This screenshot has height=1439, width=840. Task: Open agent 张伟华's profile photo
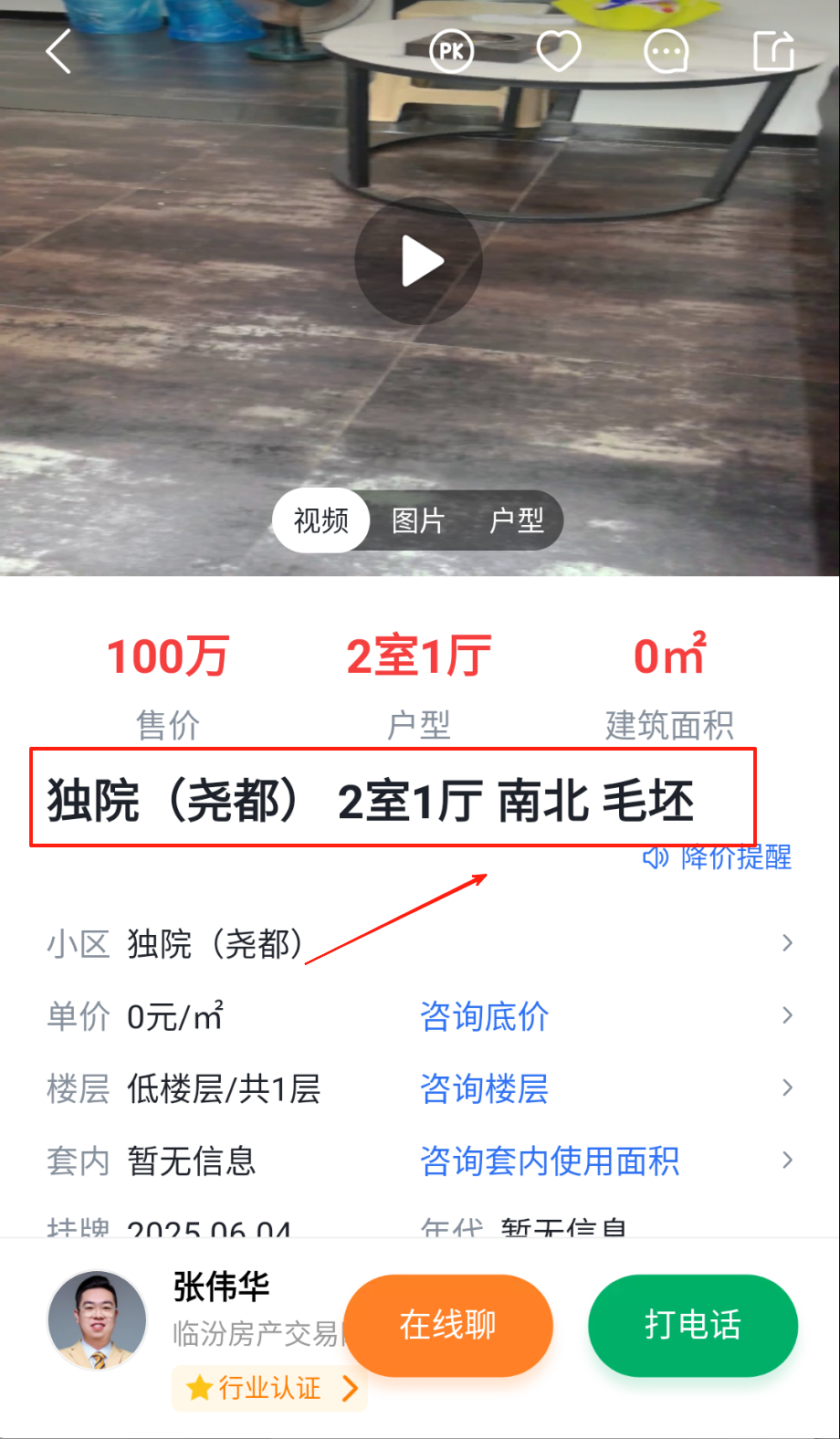(97, 1319)
